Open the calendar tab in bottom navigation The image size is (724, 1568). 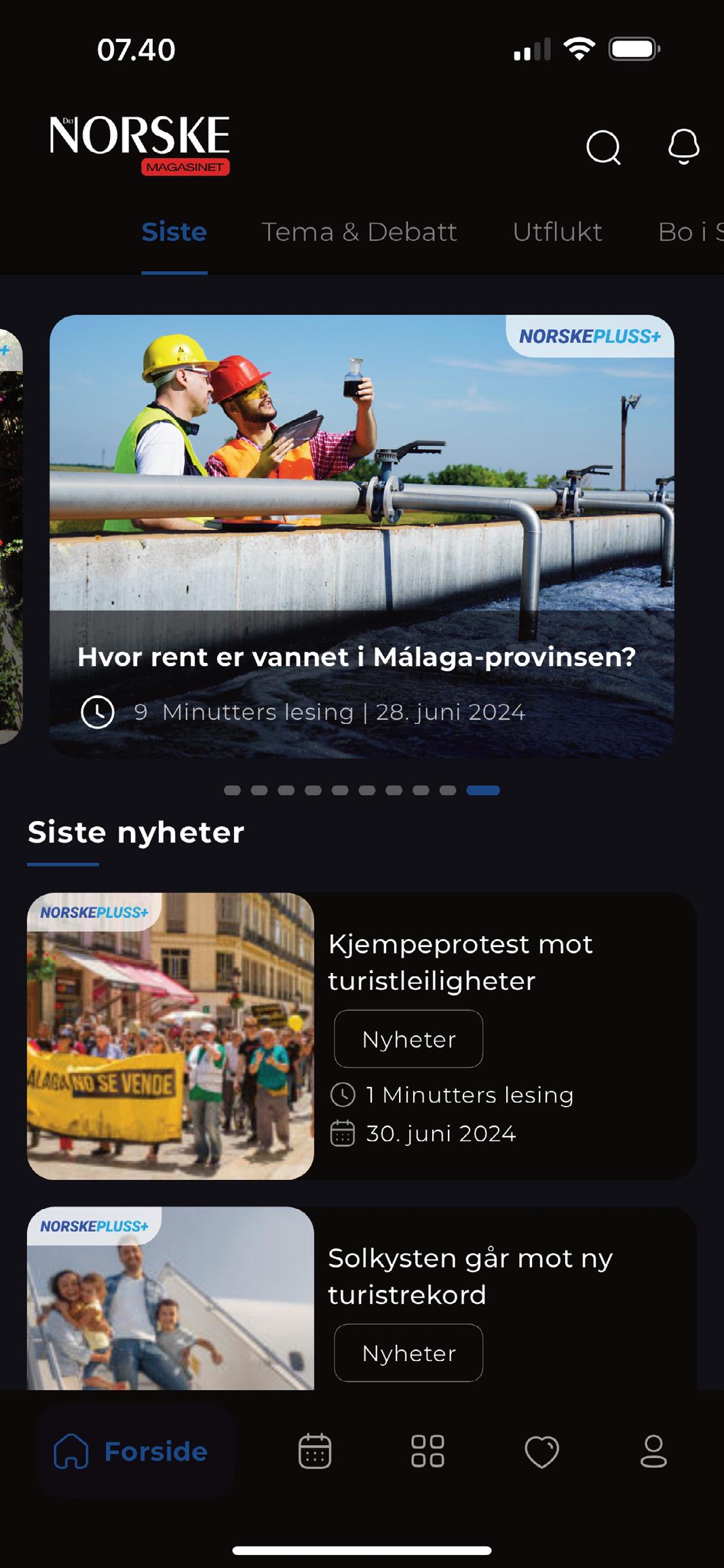(x=315, y=1451)
